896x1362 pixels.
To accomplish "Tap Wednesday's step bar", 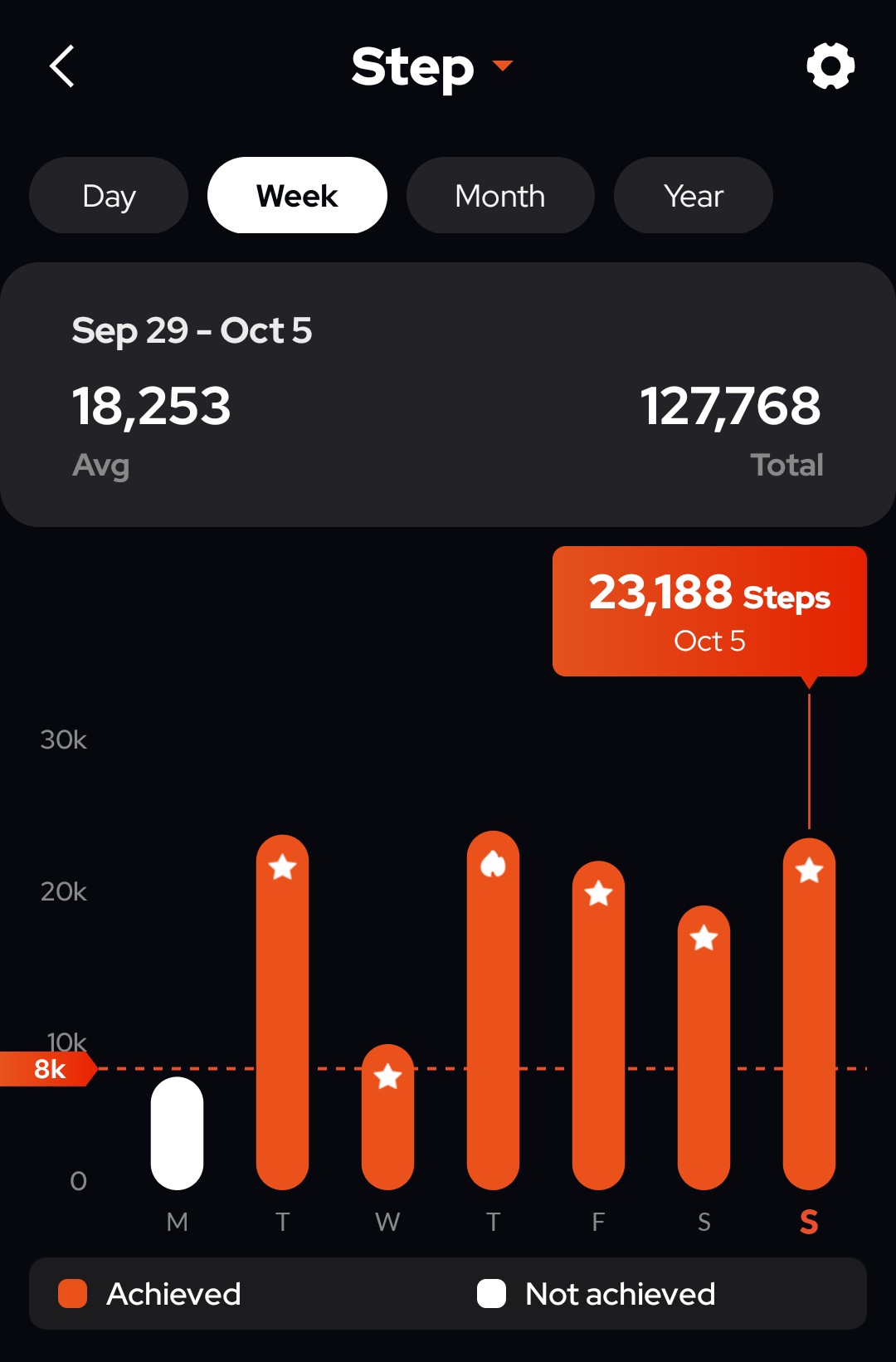I will click(x=387, y=1116).
